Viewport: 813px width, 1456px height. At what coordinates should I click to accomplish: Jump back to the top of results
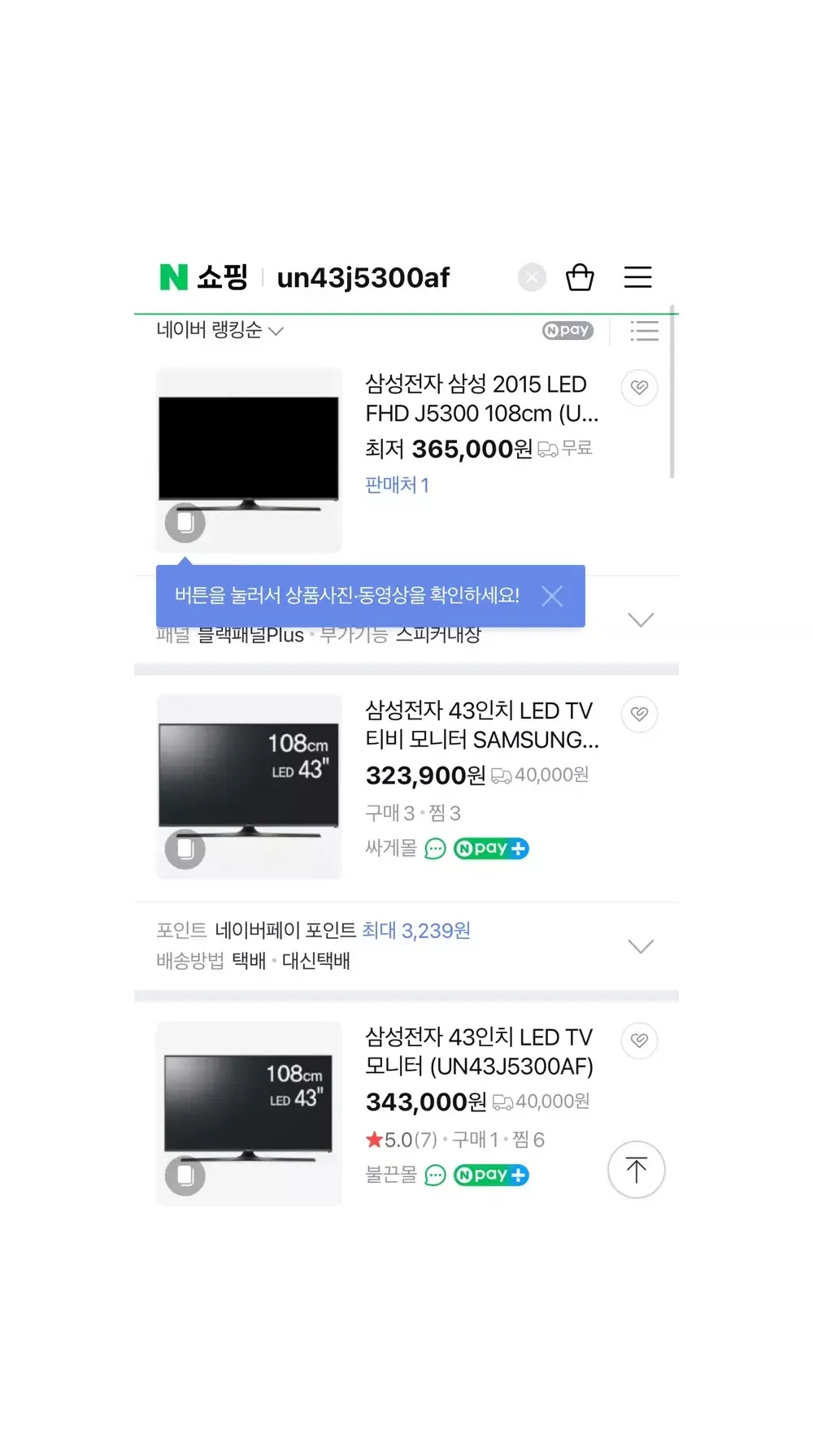click(637, 1170)
